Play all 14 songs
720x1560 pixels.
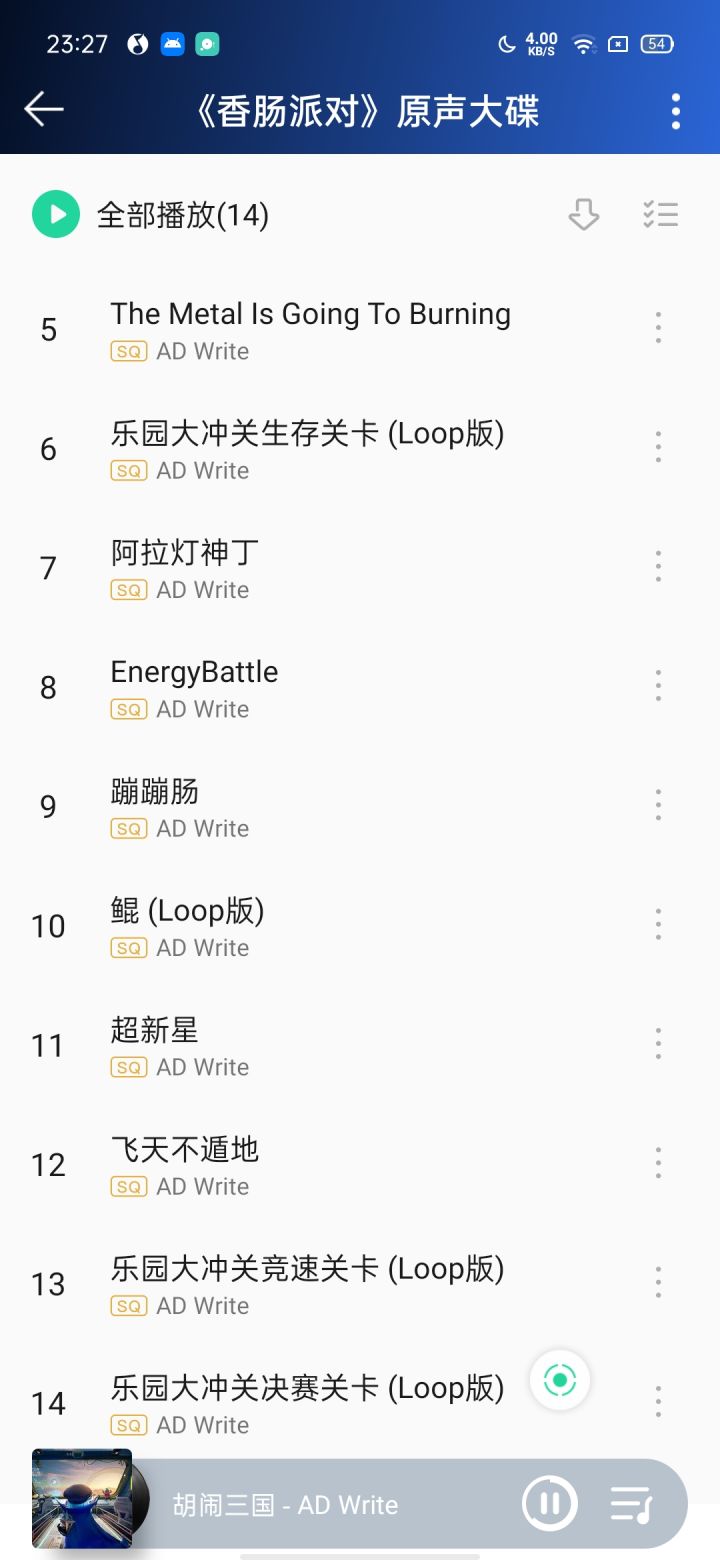tap(56, 214)
